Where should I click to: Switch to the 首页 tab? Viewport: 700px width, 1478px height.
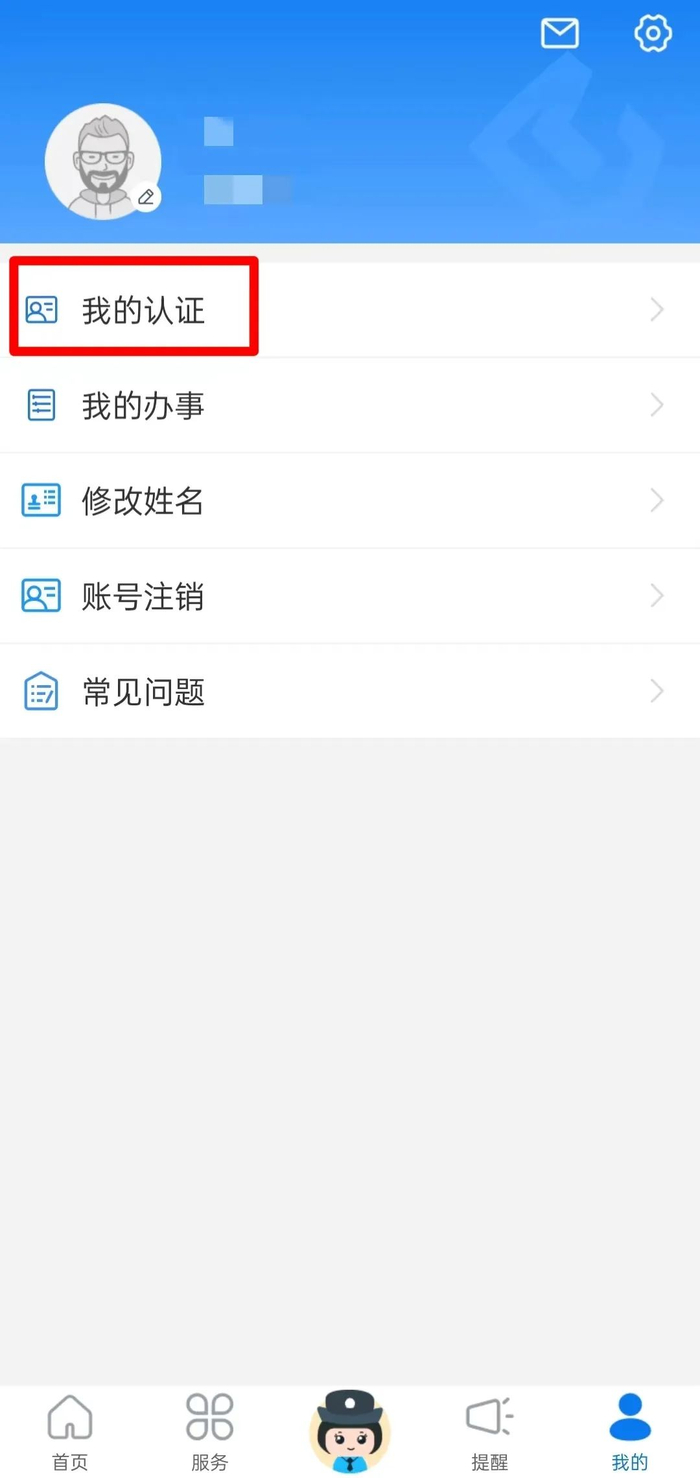click(70, 1432)
